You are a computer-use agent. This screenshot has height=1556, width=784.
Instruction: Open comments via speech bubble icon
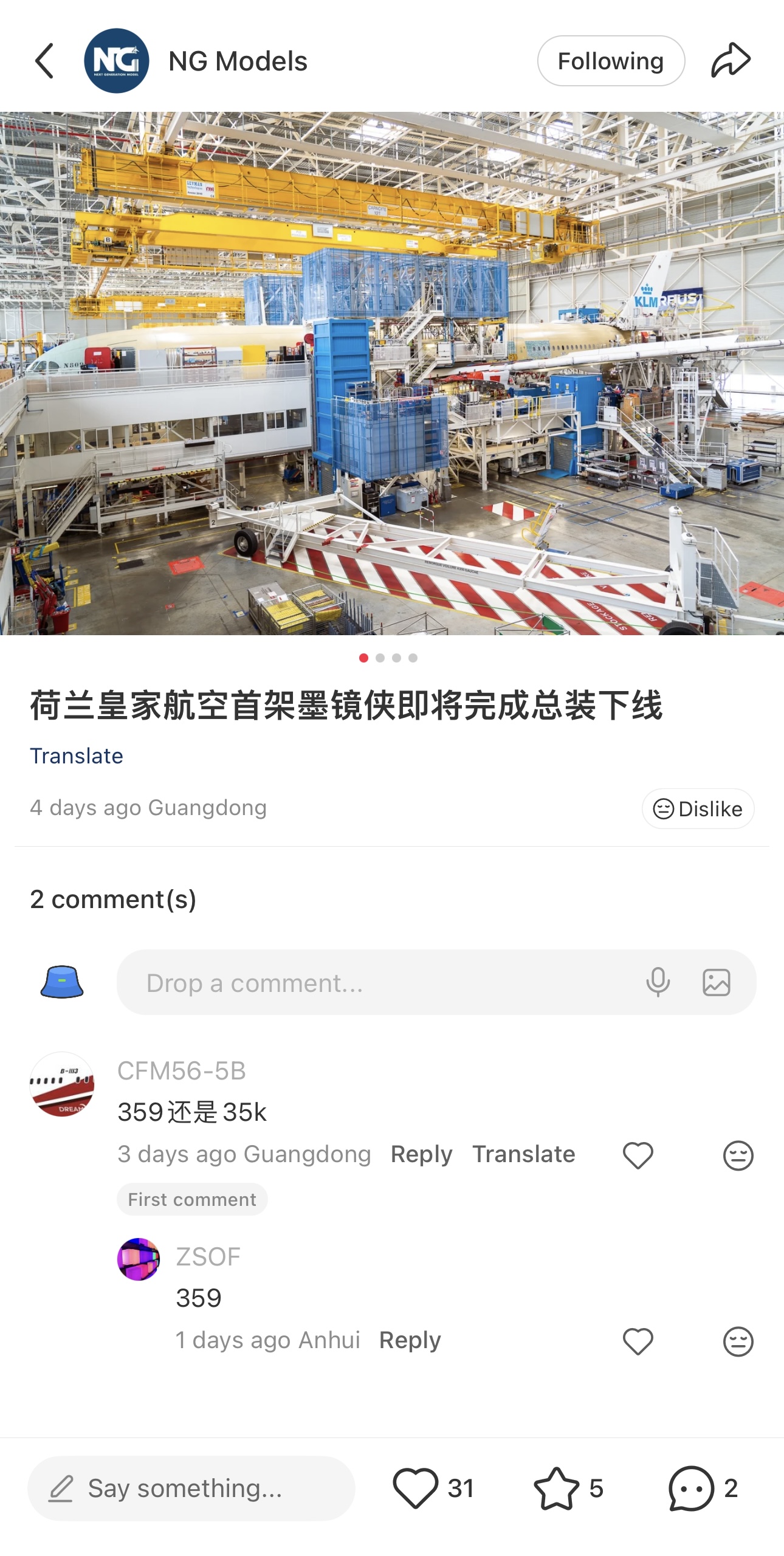pyautogui.click(x=691, y=1488)
